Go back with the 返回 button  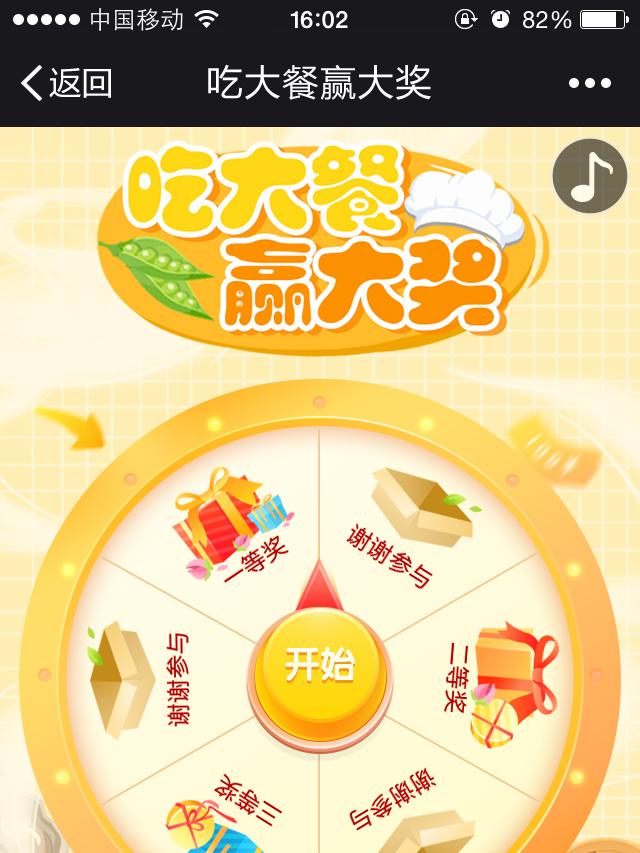pyautogui.click(x=66, y=83)
